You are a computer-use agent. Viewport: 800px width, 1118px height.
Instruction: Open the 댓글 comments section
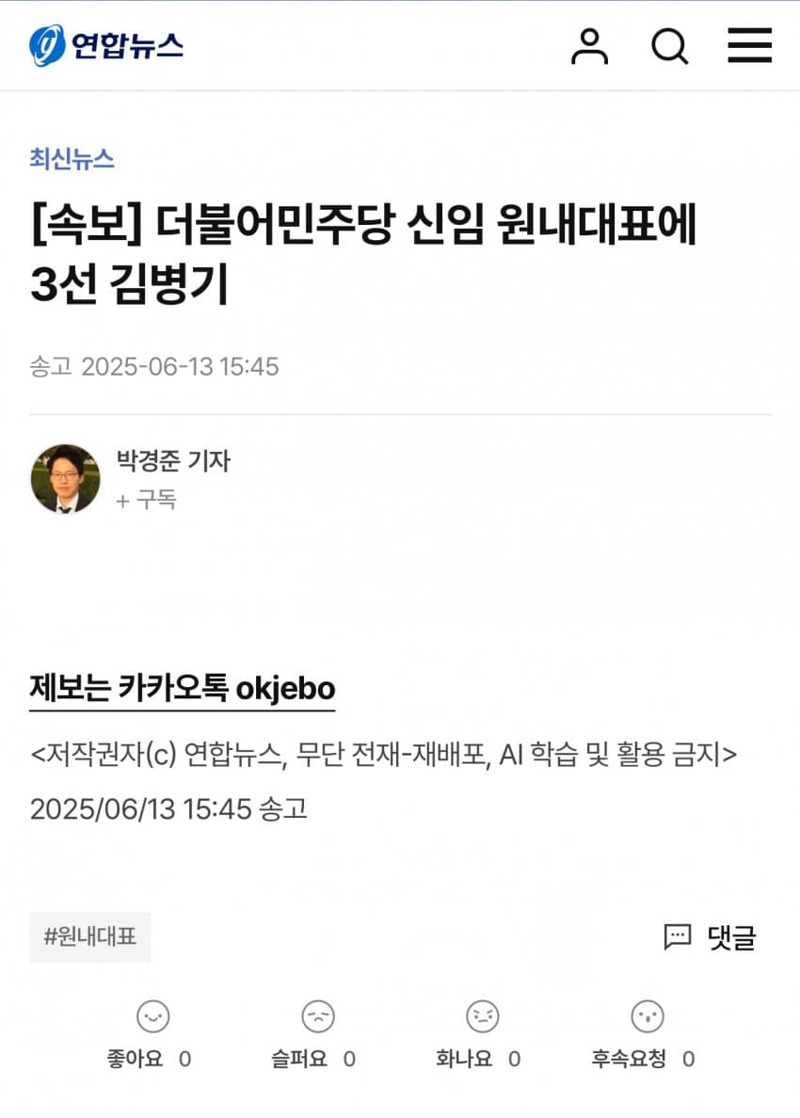point(711,937)
